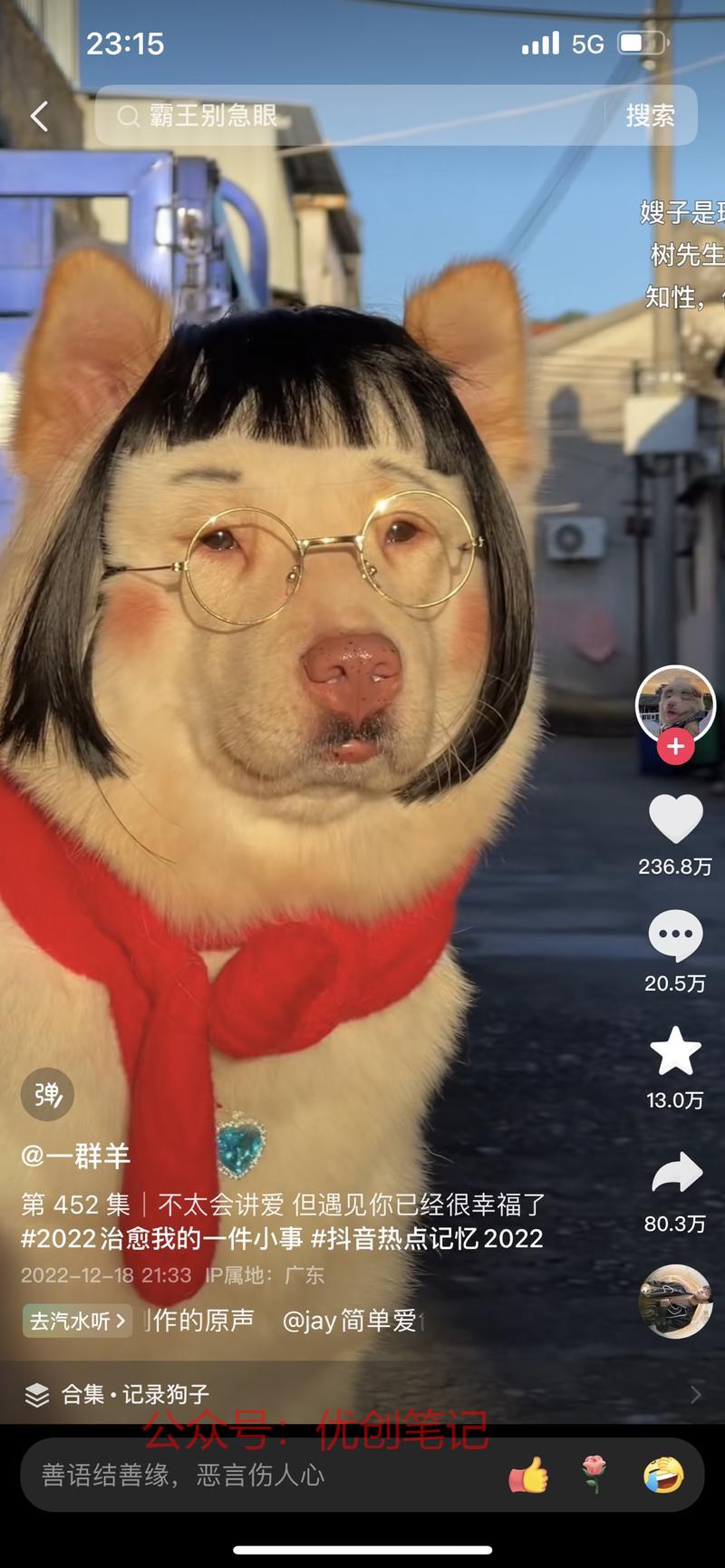Tap the 搜索 button
Viewport: 725px width, 1568px height.
pos(650,116)
